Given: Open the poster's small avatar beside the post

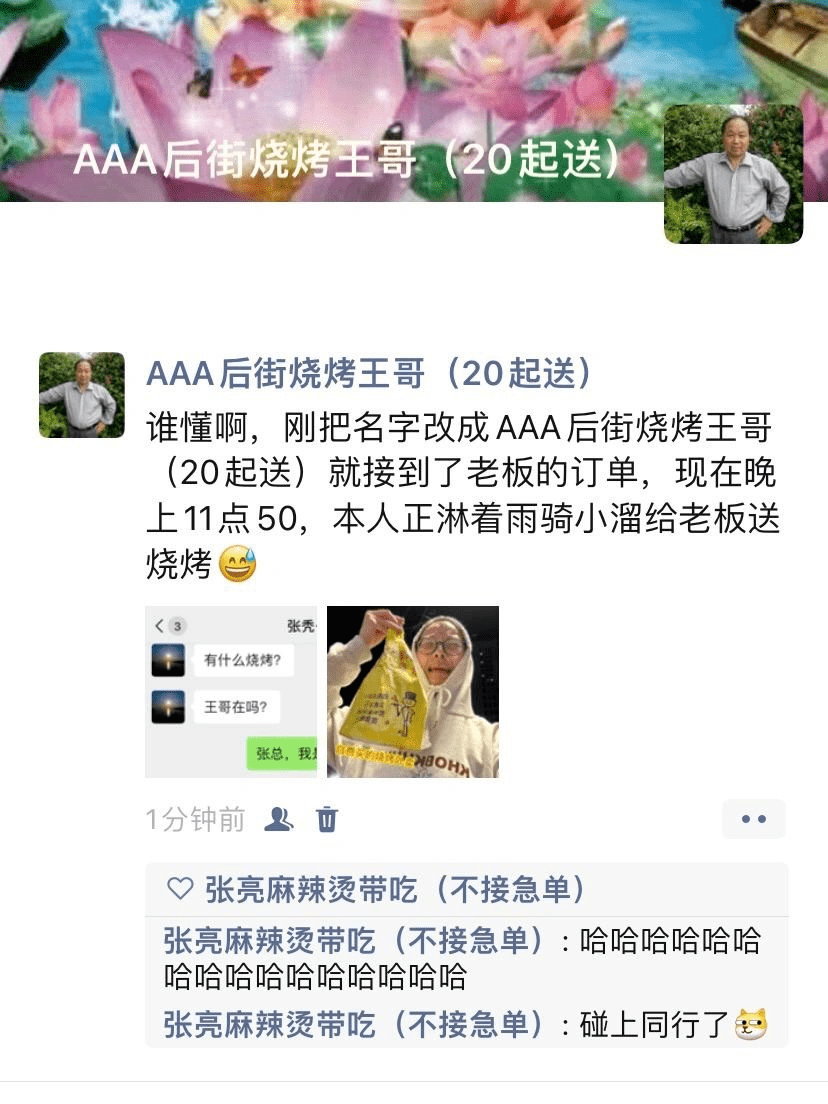Looking at the screenshot, I should pyautogui.click(x=82, y=395).
